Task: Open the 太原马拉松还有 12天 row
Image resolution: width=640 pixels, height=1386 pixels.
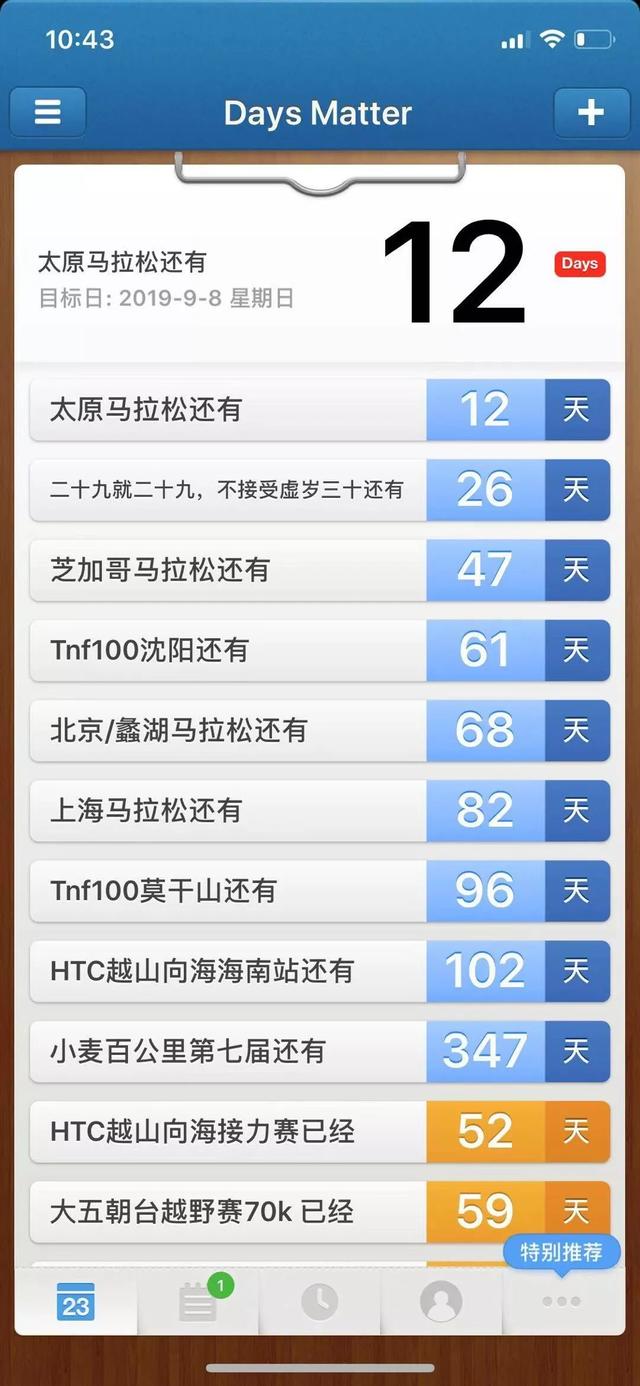Action: [x=320, y=409]
